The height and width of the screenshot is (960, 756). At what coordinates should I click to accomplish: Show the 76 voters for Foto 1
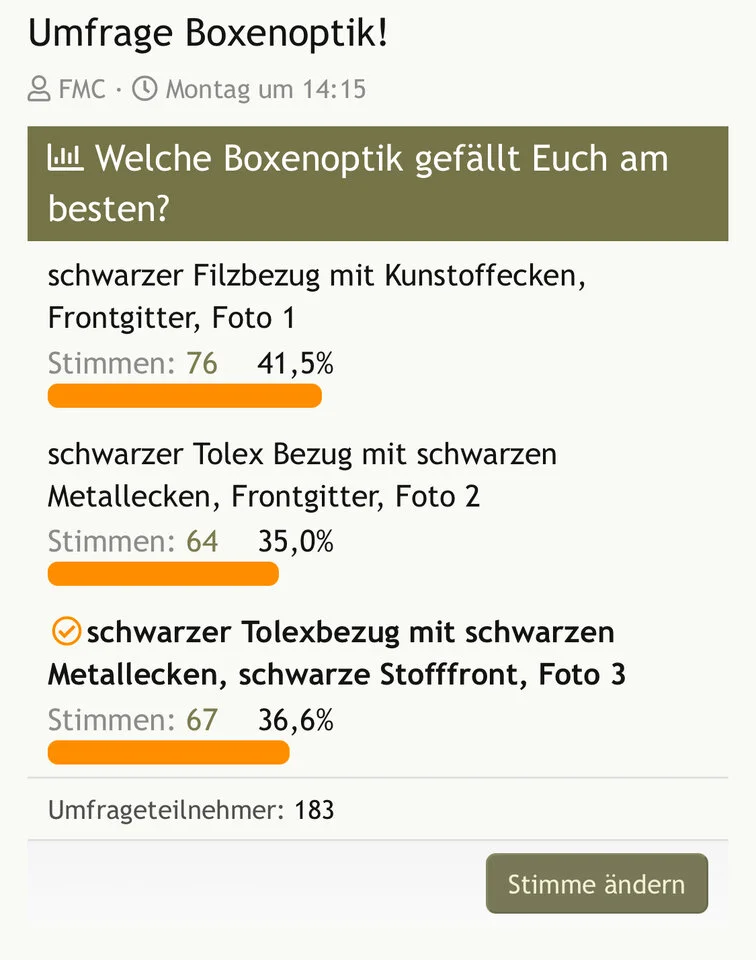(201, 364)
